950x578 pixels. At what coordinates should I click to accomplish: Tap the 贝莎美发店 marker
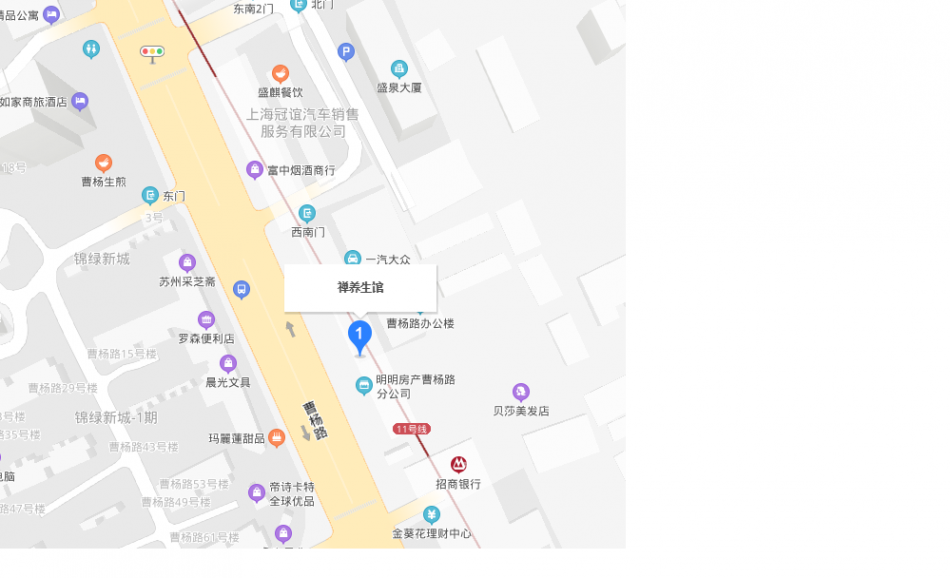(520, 392)
